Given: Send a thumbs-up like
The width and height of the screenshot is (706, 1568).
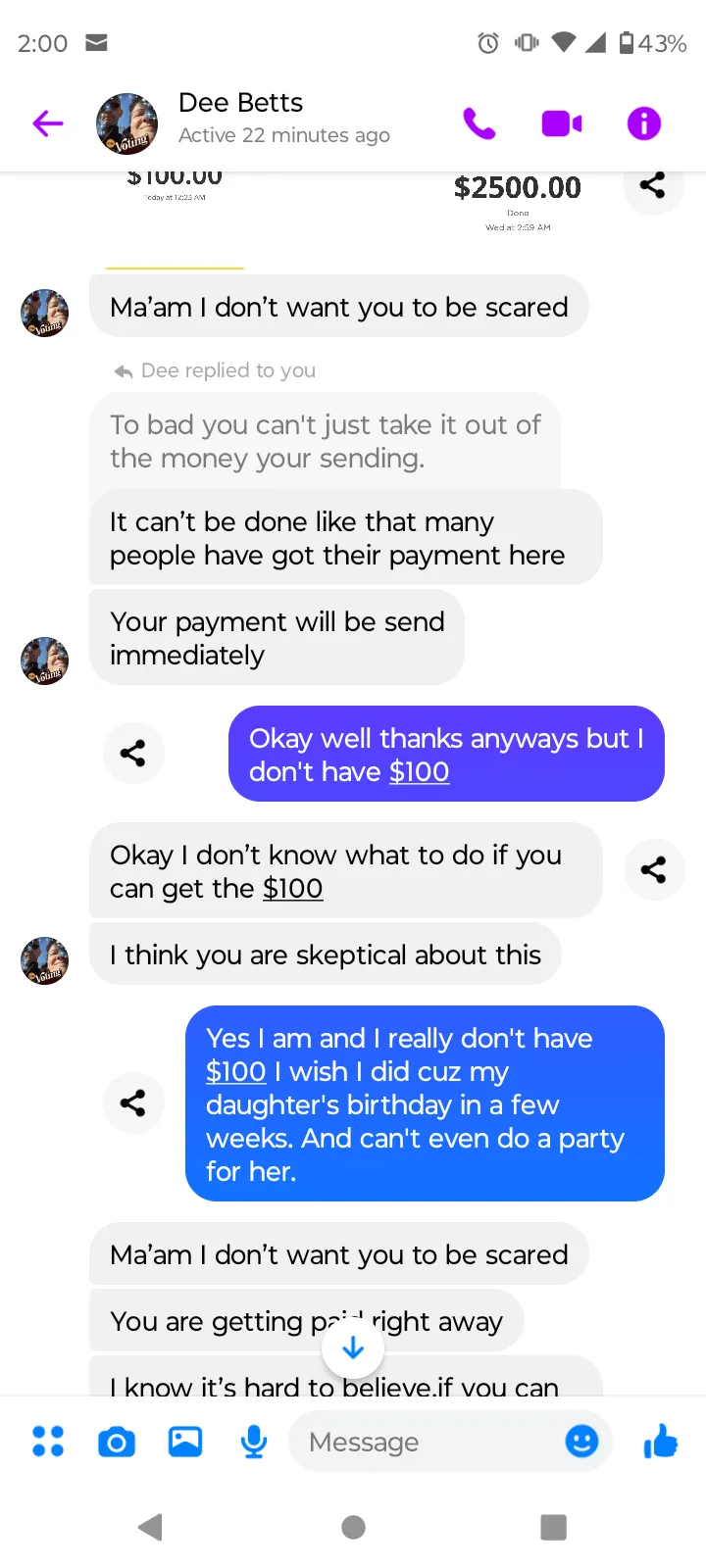Looking at the screenshot, I should pos(661,1441).
